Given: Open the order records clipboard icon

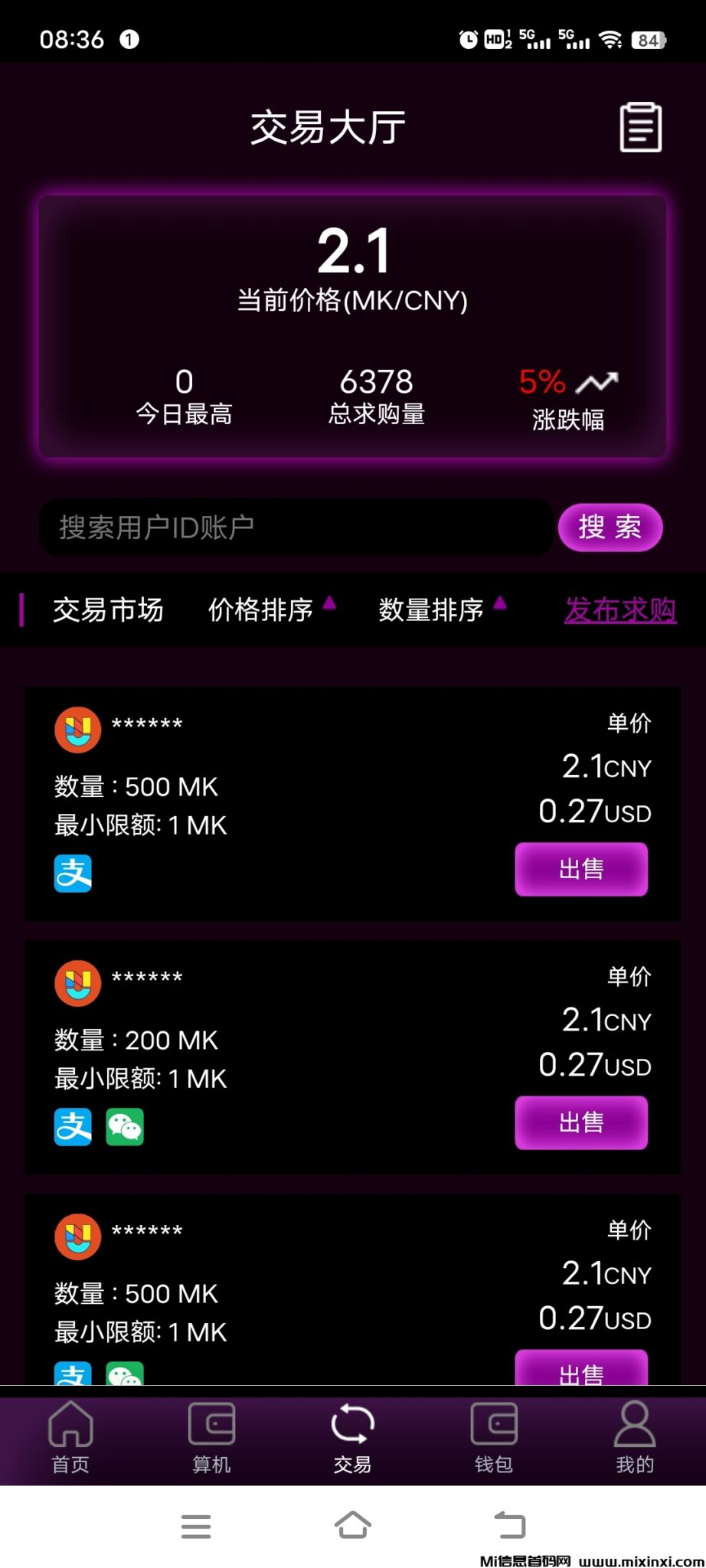Looking at the screenshot, I should point(640,127).
